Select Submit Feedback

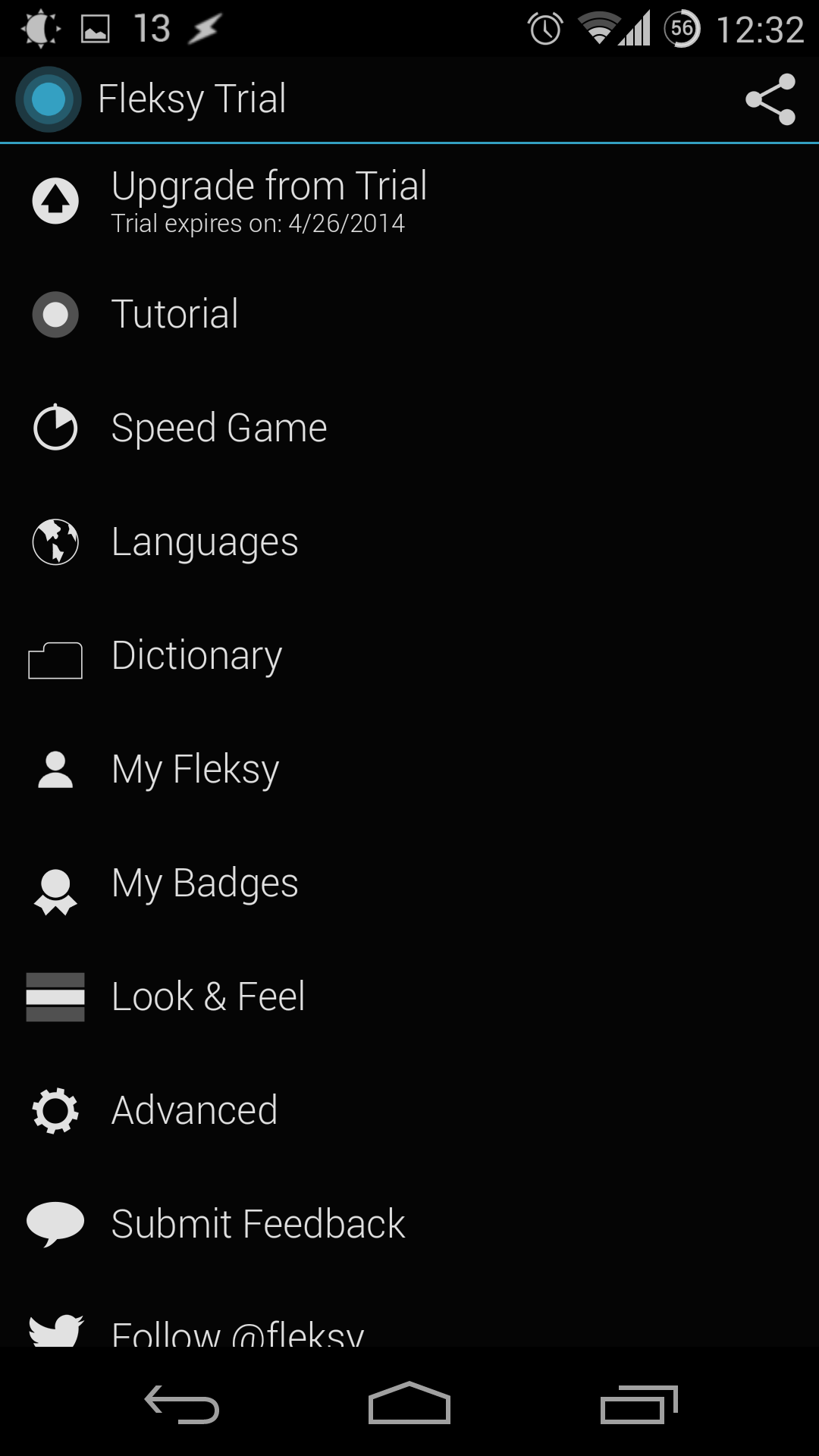[409, 1225]
